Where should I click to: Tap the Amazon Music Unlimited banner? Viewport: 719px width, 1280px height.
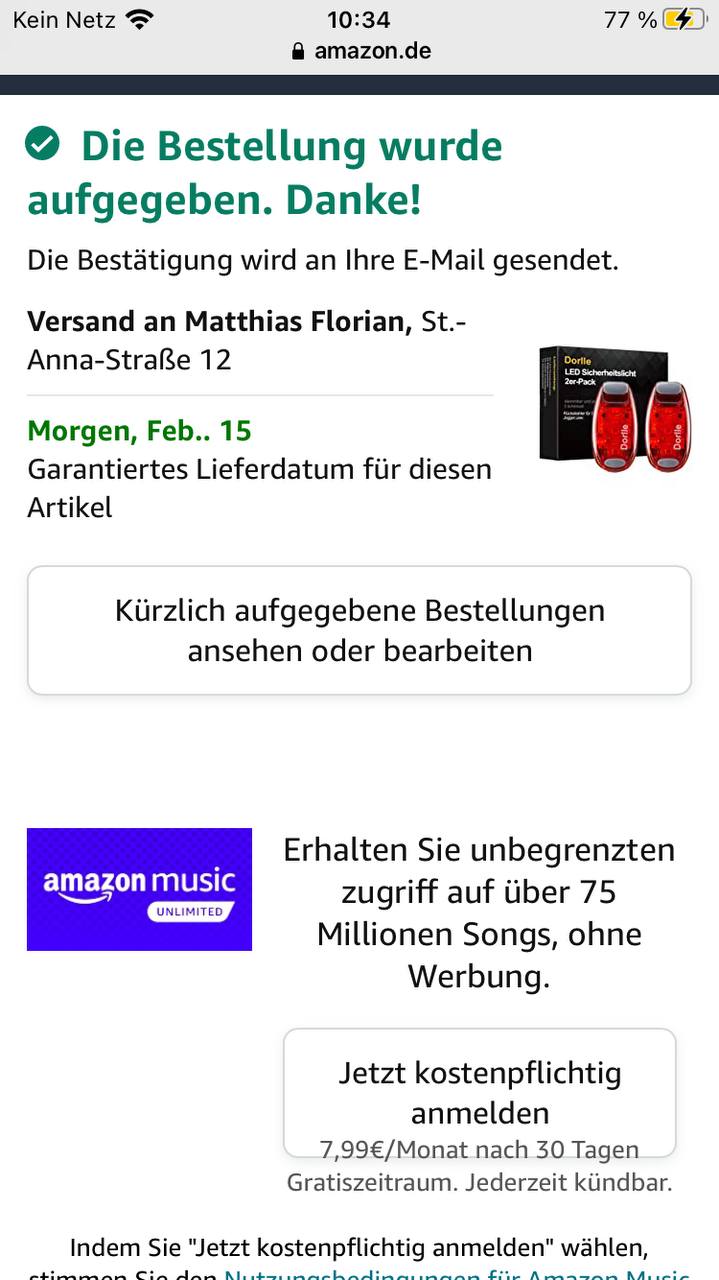(x=139, y=889)
